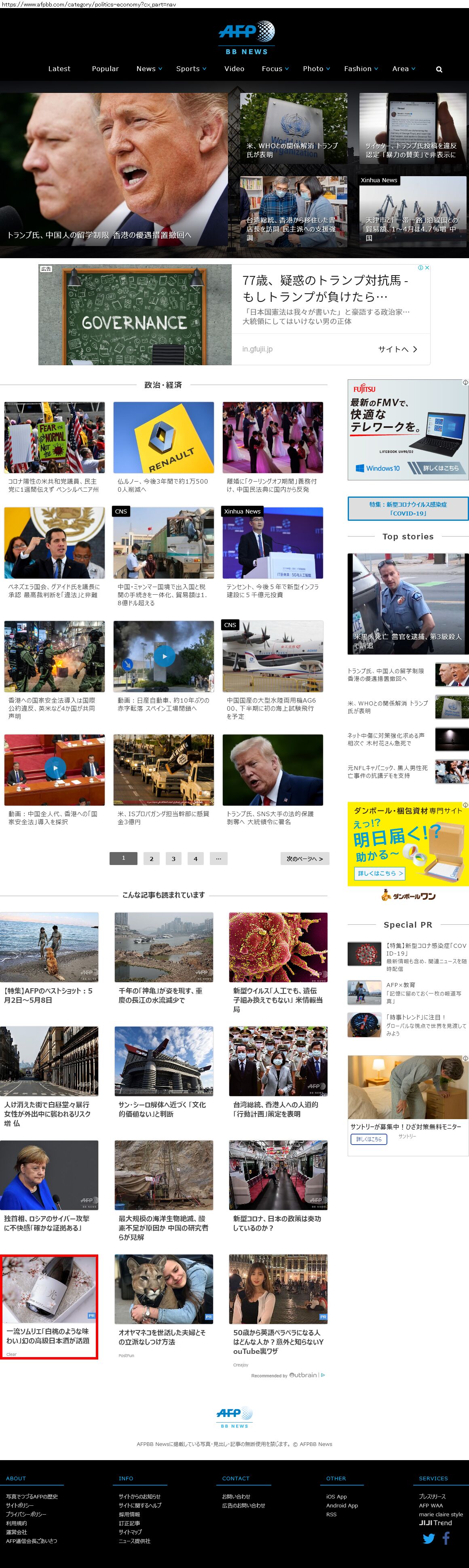Expand the Photo dropdown menu
469x1568 pixels.
pyautogui.click(x=316, y=69)
